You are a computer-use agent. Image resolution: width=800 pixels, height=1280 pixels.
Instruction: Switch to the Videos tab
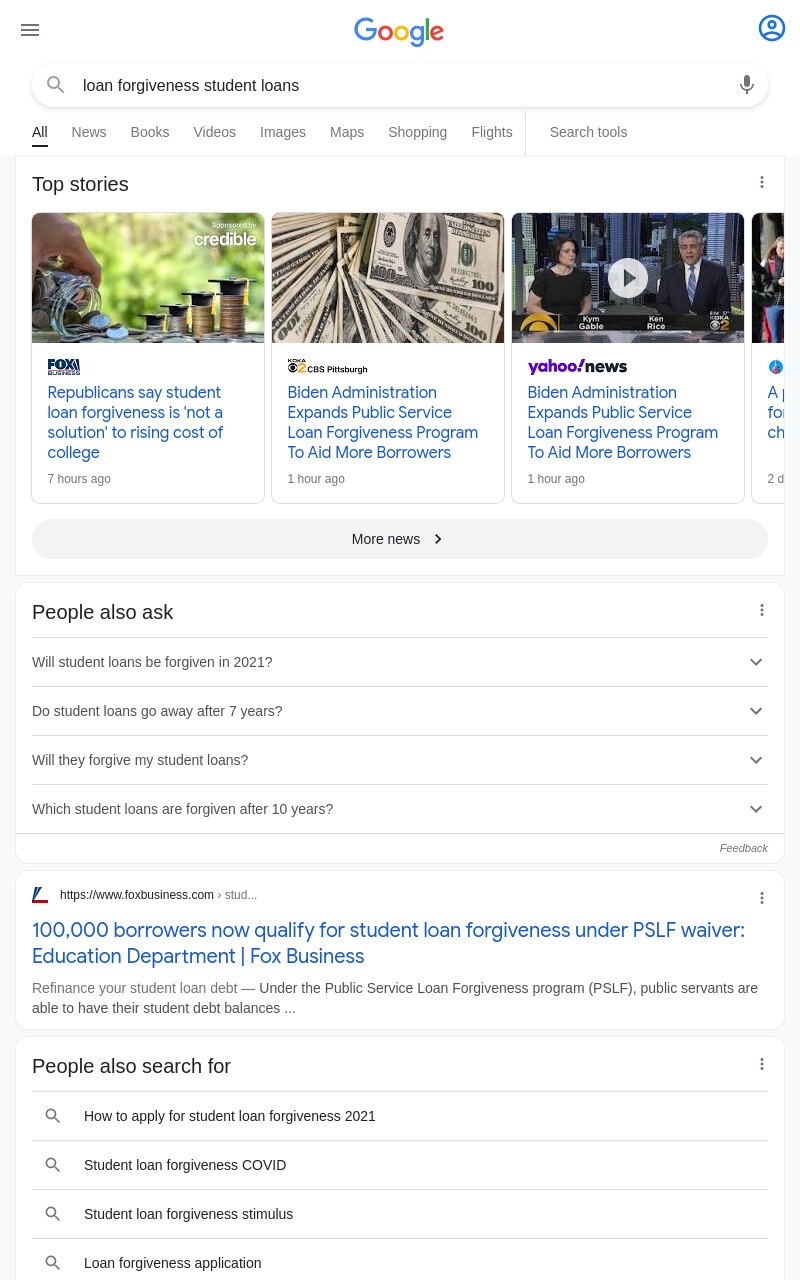tap(215, 132)
